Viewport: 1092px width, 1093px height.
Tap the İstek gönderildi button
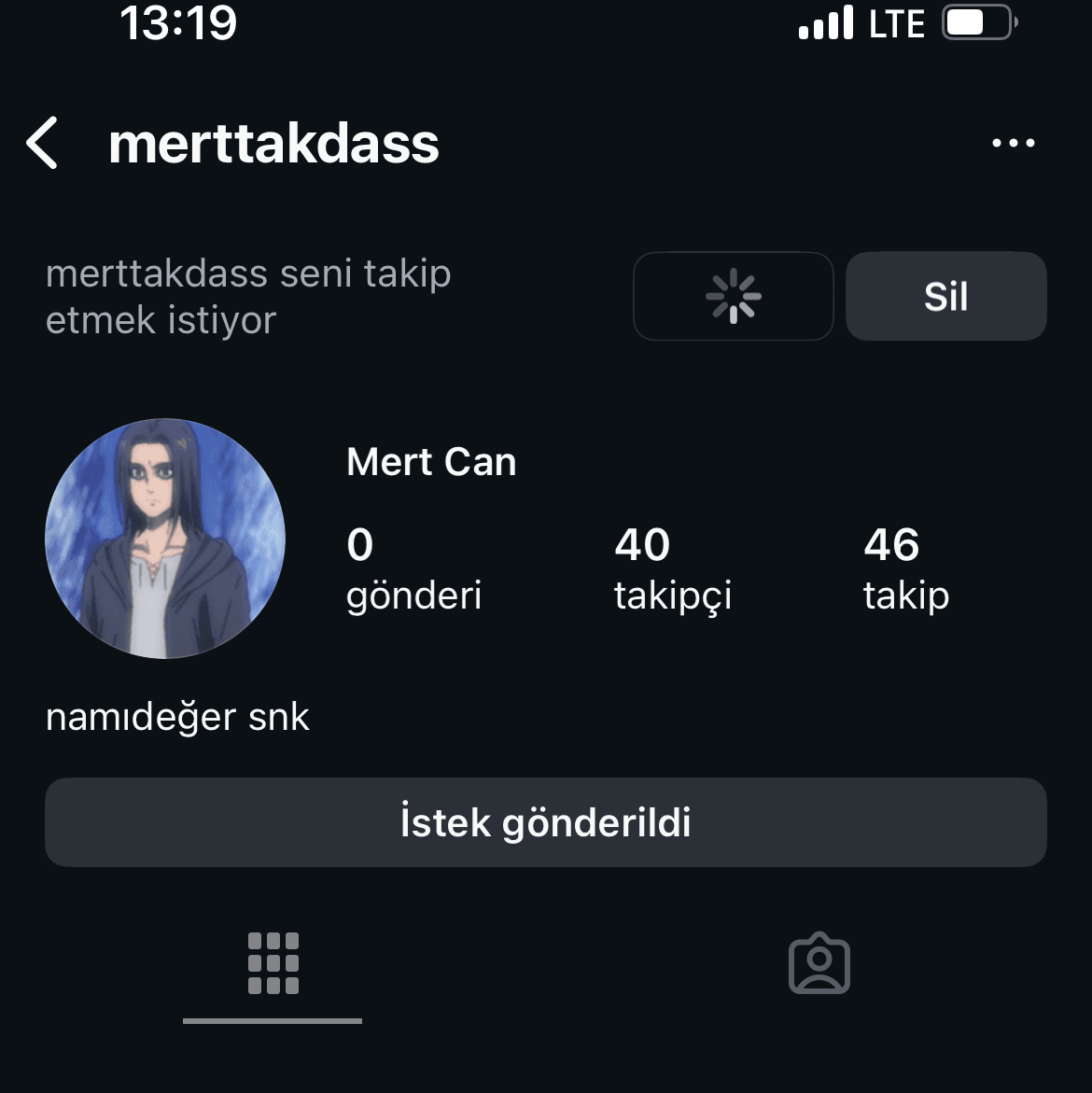pyautogui.click(x=546, y=822)
